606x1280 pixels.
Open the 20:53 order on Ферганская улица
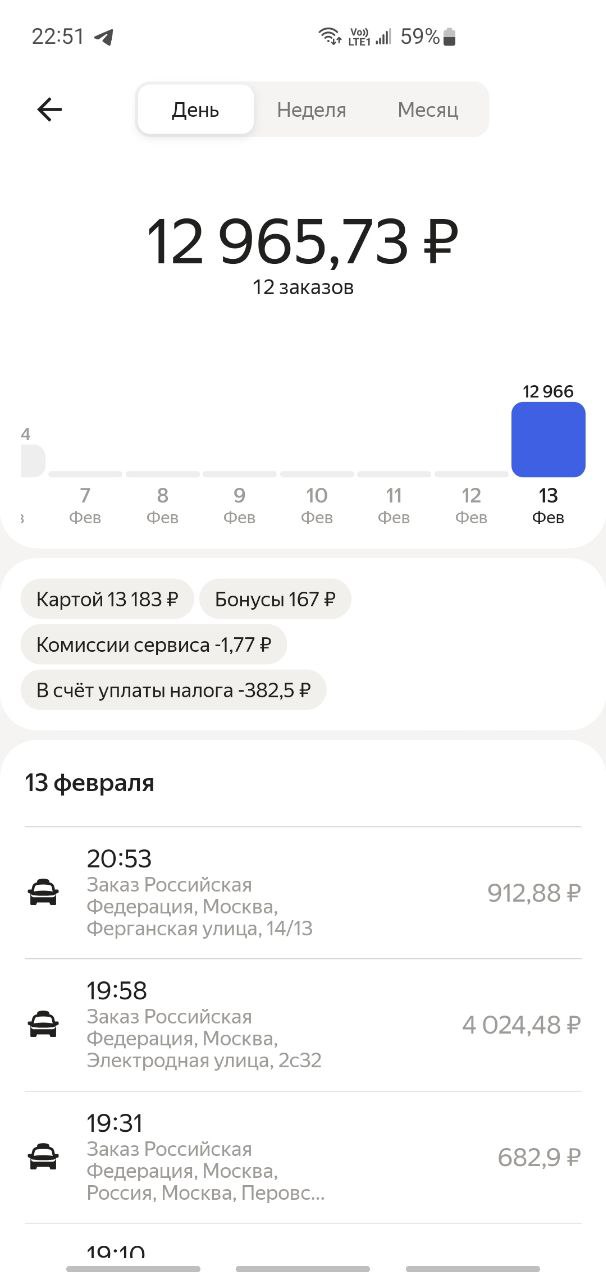click(x=302, y=893)
